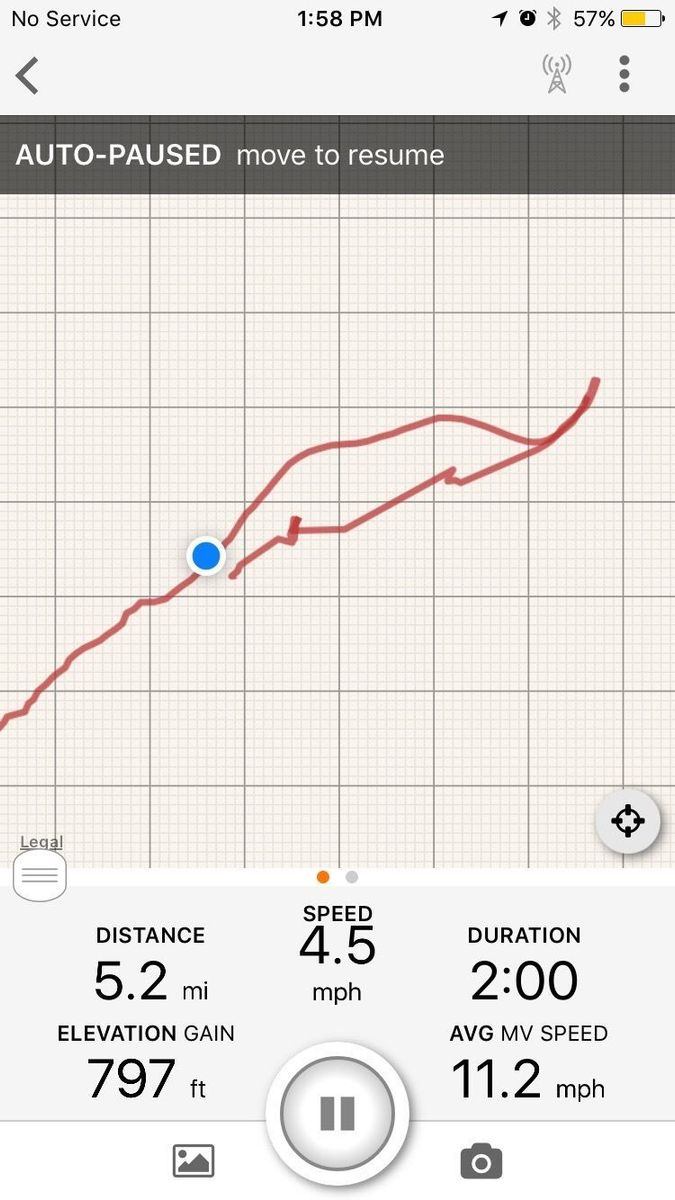Open the map layers button
Viewport: 675px width, 1200px height.
coord(40,876)
